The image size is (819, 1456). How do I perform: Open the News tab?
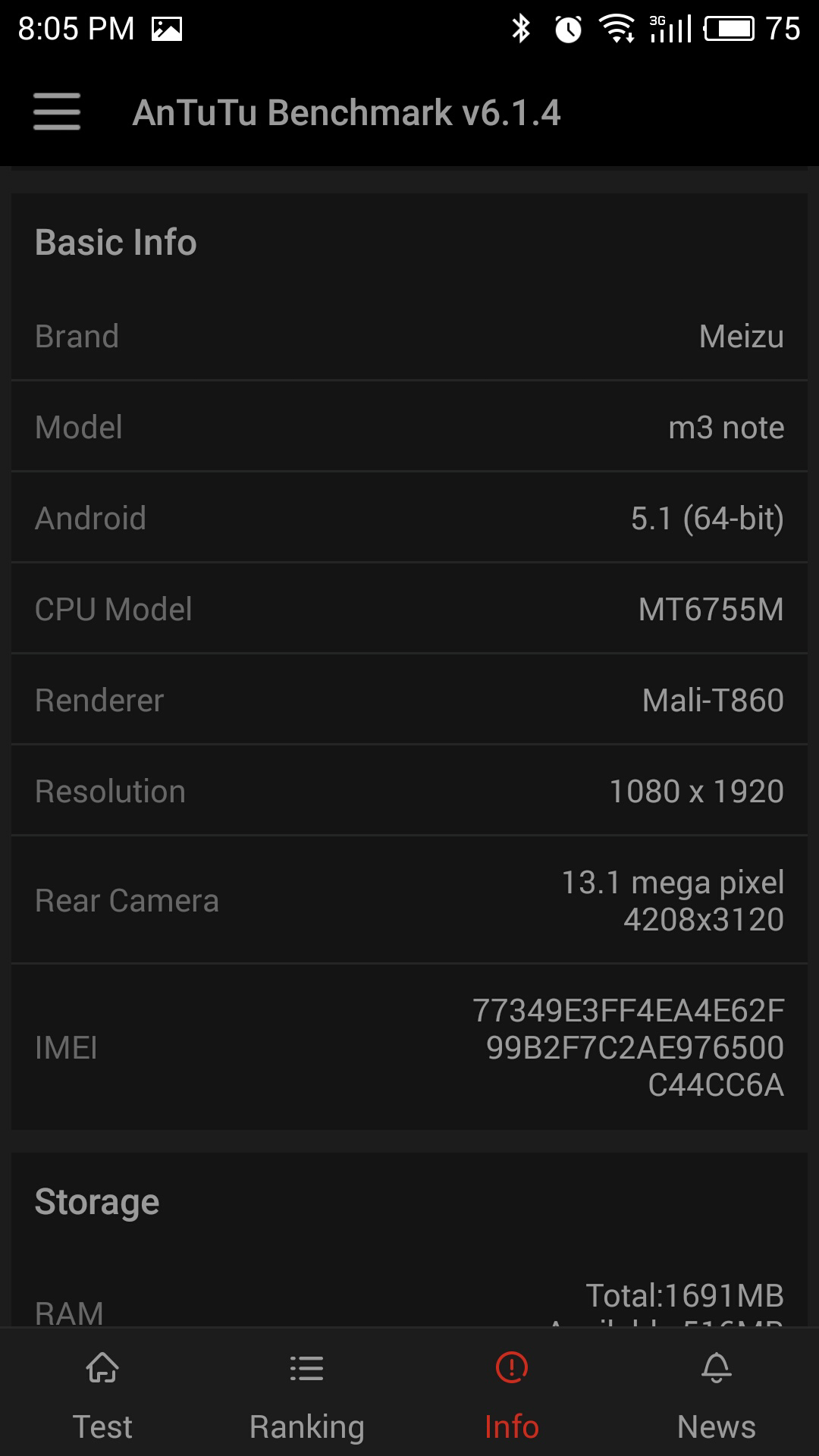coord(717,1395)
